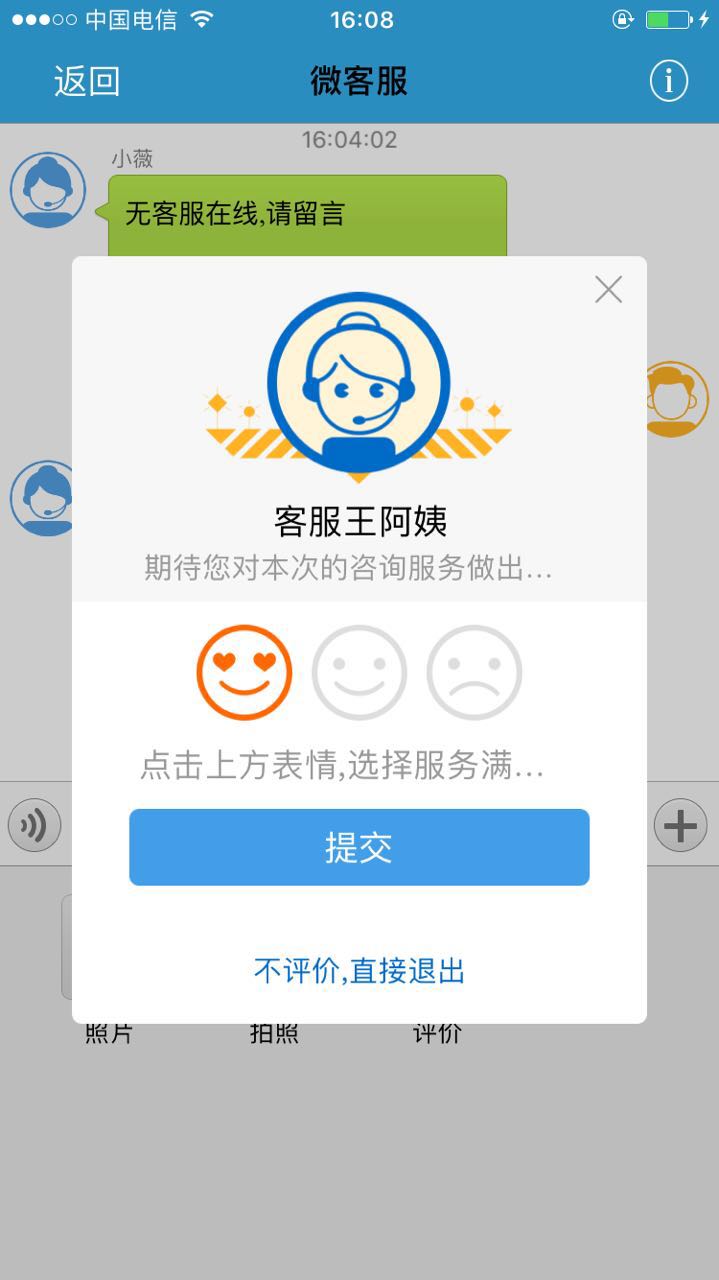Submit the rating with 提交 button
Image resolution: width=719 pixels, height=1280 pixels.
point(359,847)
